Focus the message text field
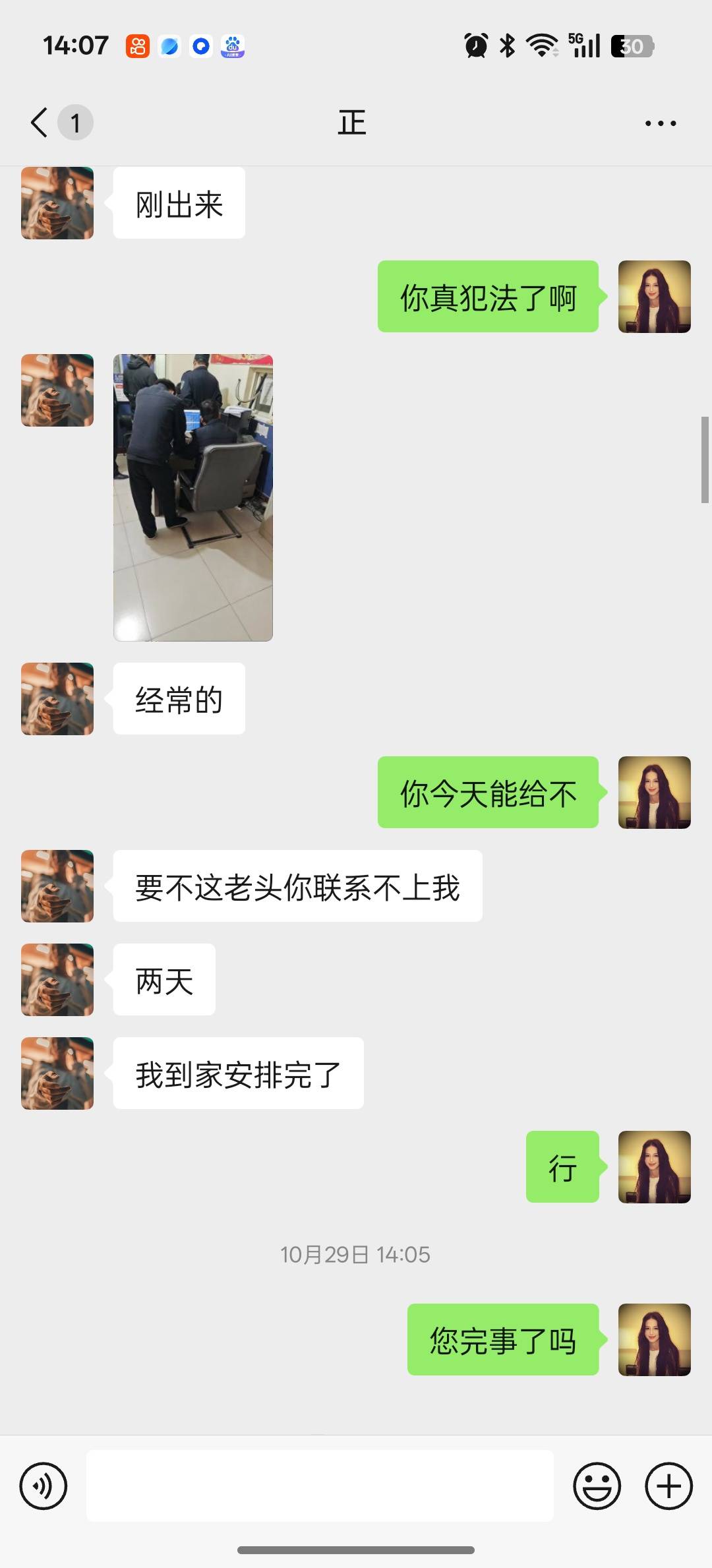 (x=320, y=1486)
